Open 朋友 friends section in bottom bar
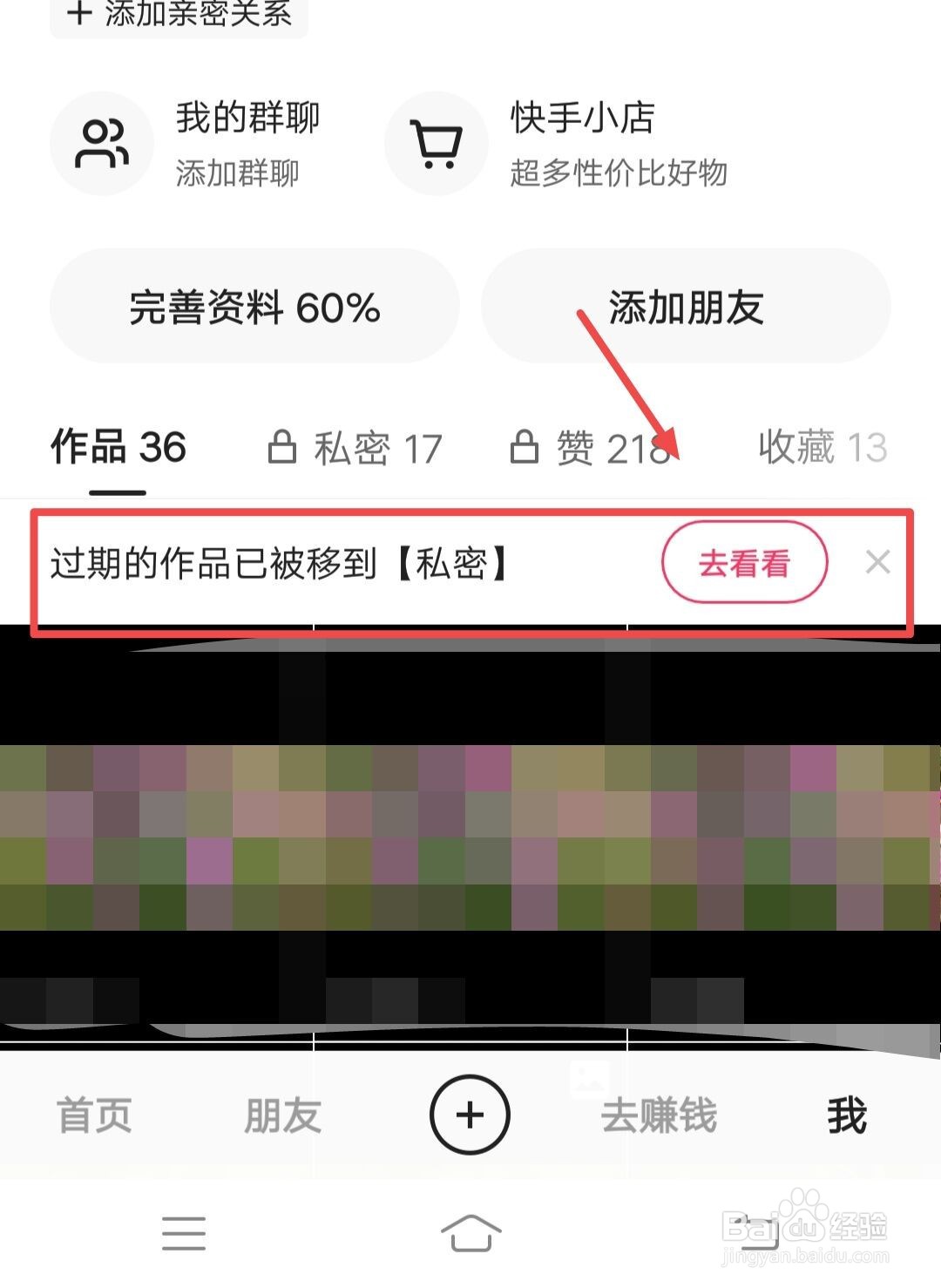Image resolution: width=941 pixels, height=1288 pixels. tap(281, 1116)
